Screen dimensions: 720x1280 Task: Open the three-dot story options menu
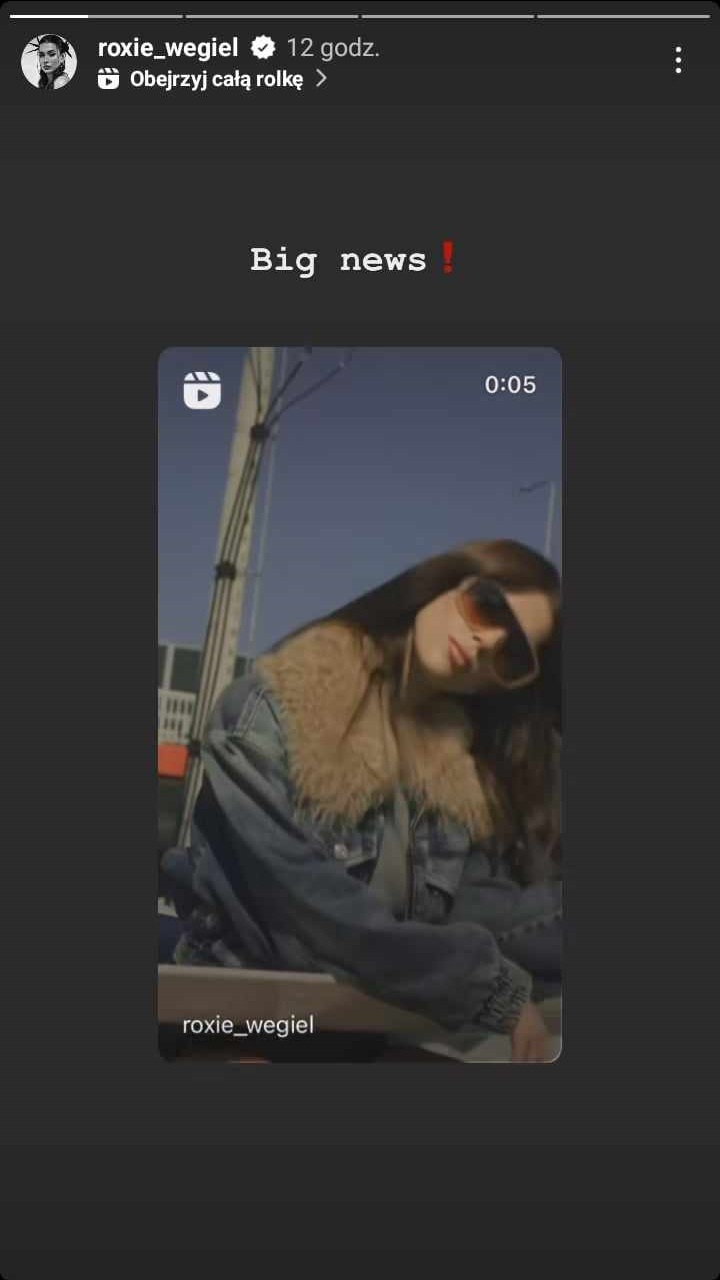(x=678, y=61)
